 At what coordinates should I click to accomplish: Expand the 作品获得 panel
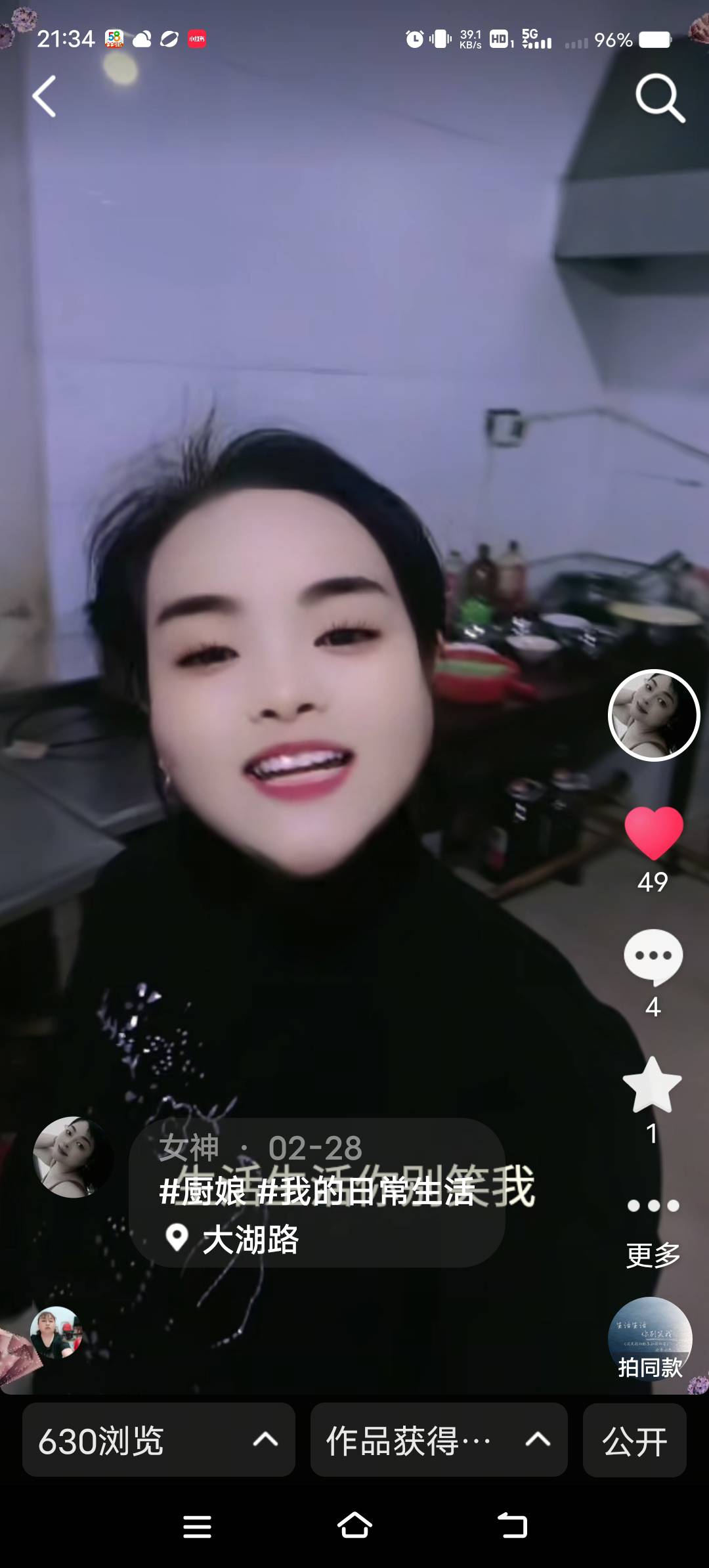pyautogui.click(x=439, y=1440)
